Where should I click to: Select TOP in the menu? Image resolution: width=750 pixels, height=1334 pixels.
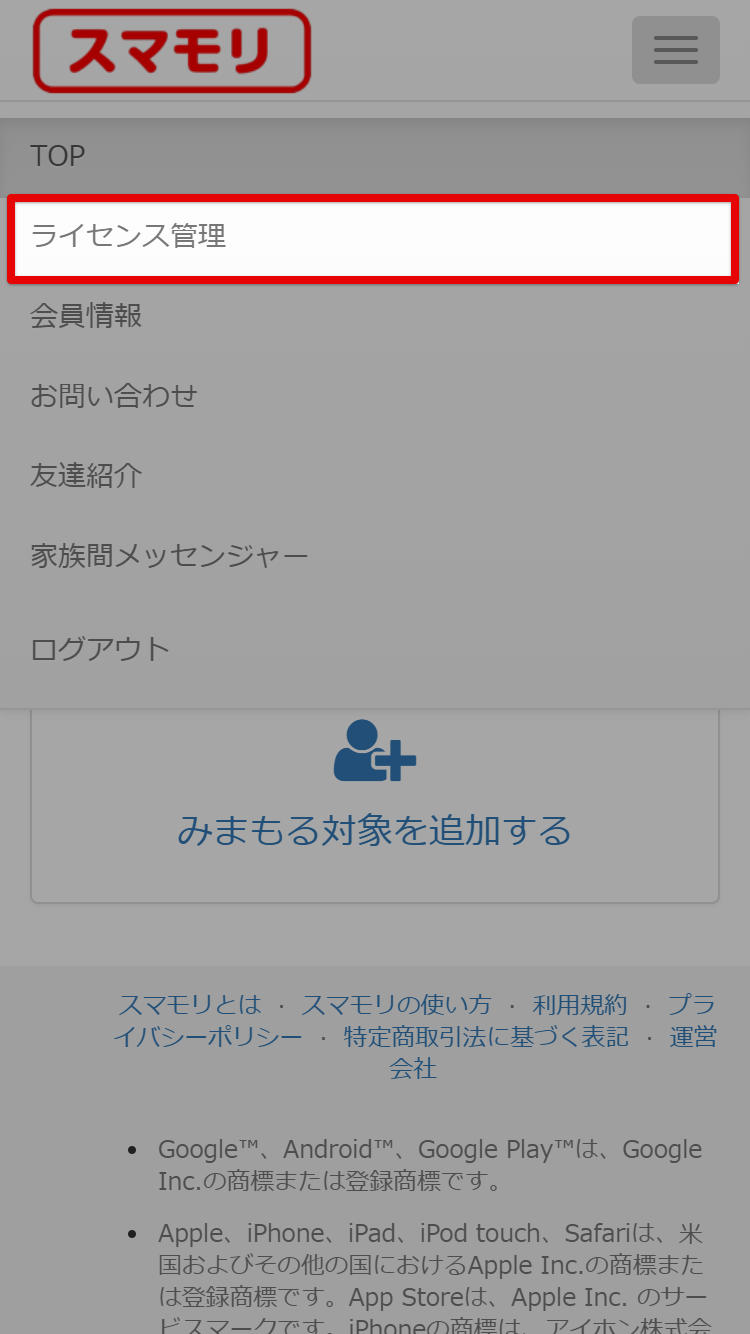pyautogui.click(x=375, y=156)
